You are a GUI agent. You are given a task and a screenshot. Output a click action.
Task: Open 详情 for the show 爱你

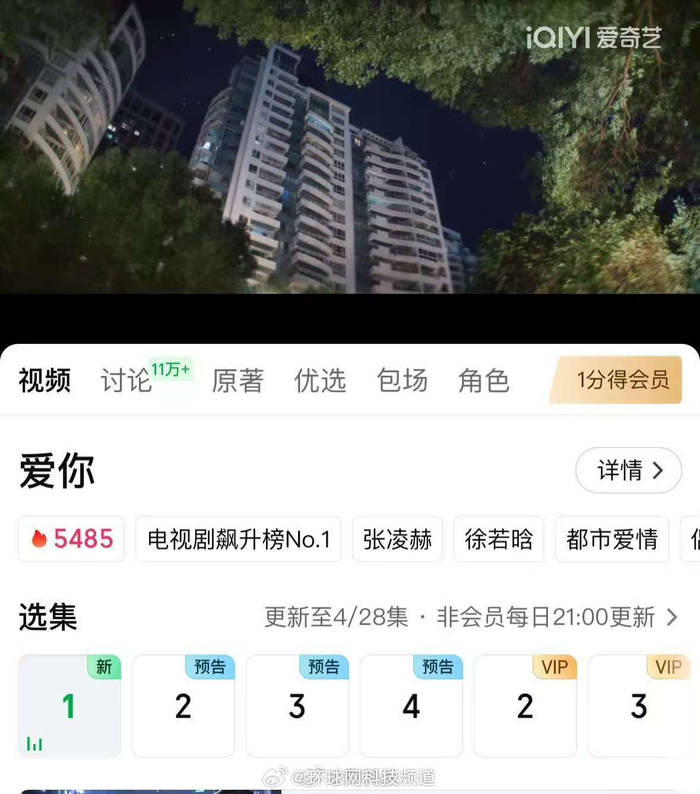coord(629,471)
